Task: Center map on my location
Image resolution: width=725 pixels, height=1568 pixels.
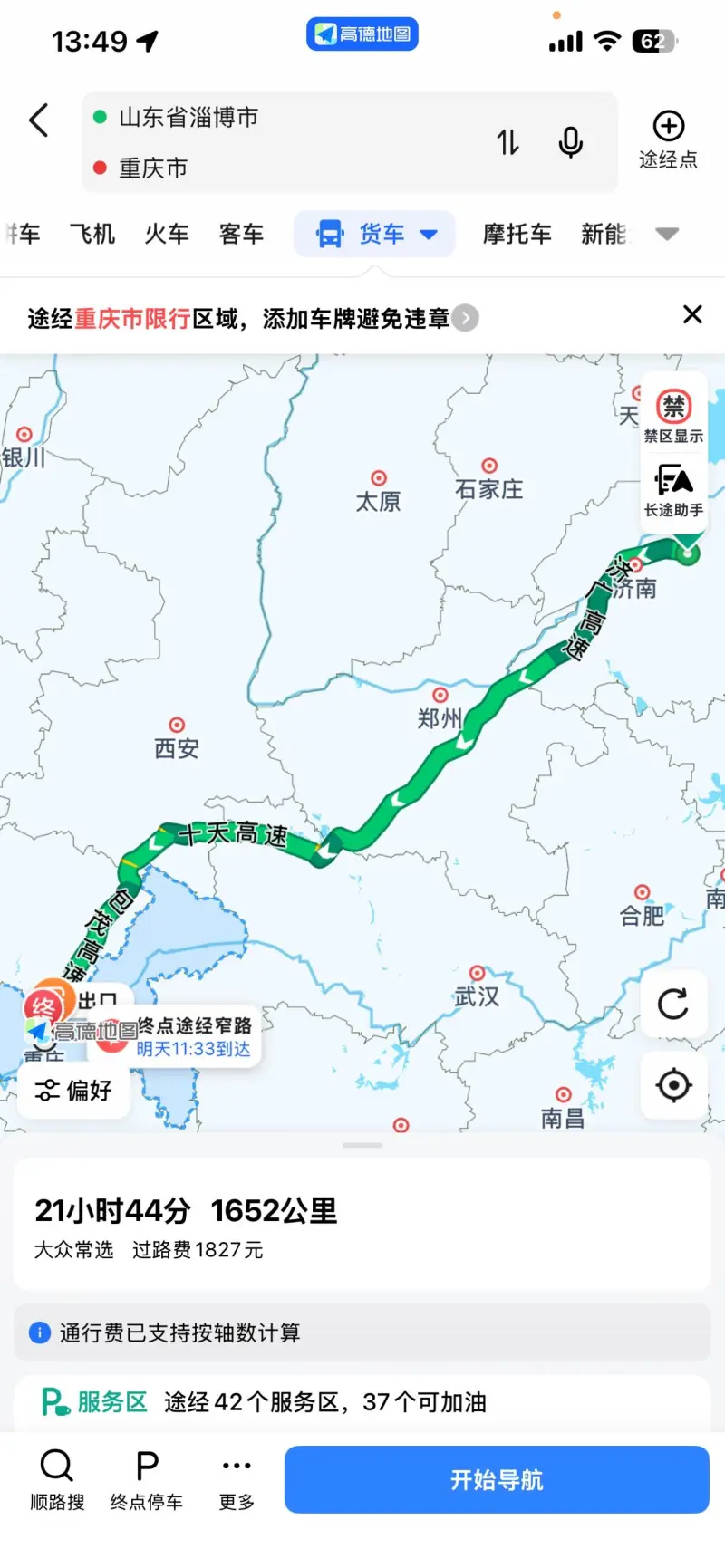Action: click(x=673, y=1084)
